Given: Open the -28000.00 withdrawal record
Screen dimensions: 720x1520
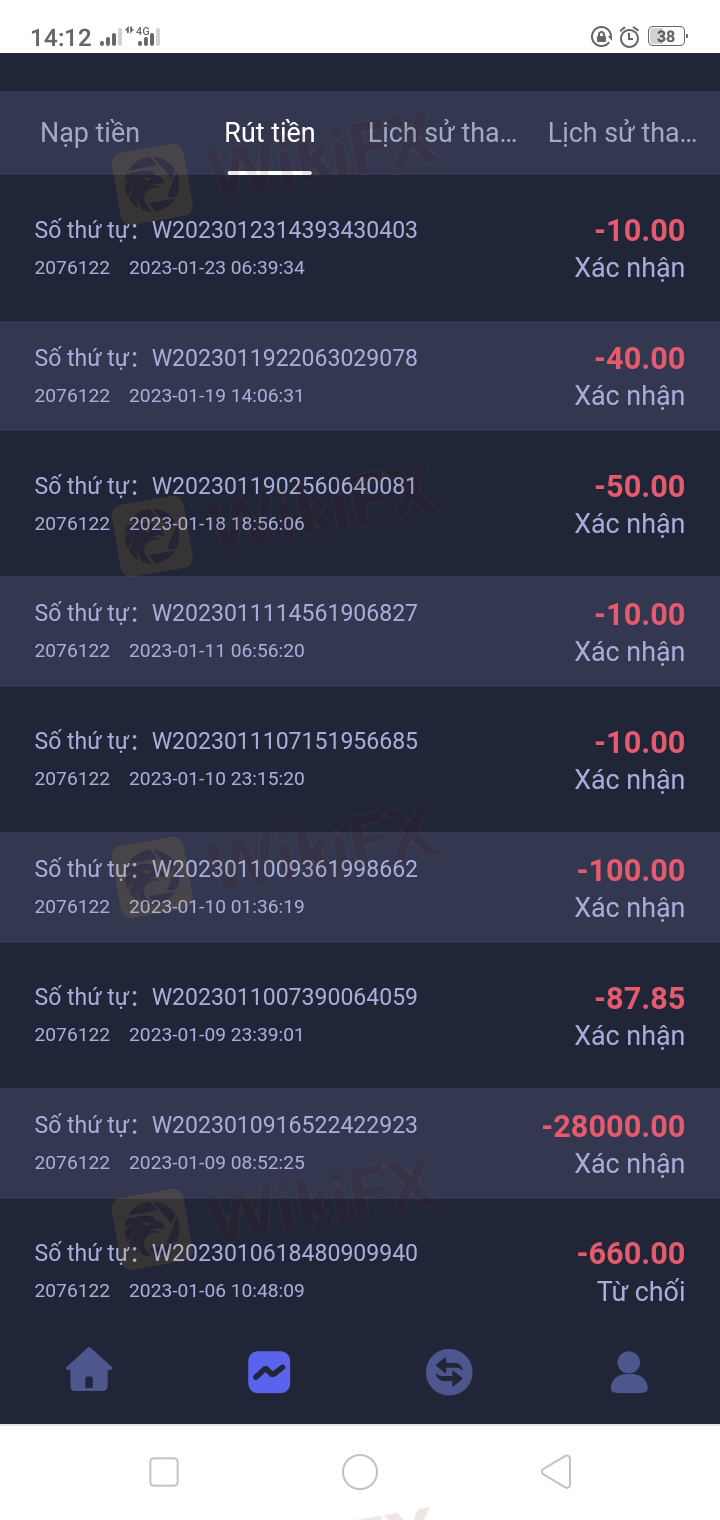Looking at the screenshot, I should 360,1143.
